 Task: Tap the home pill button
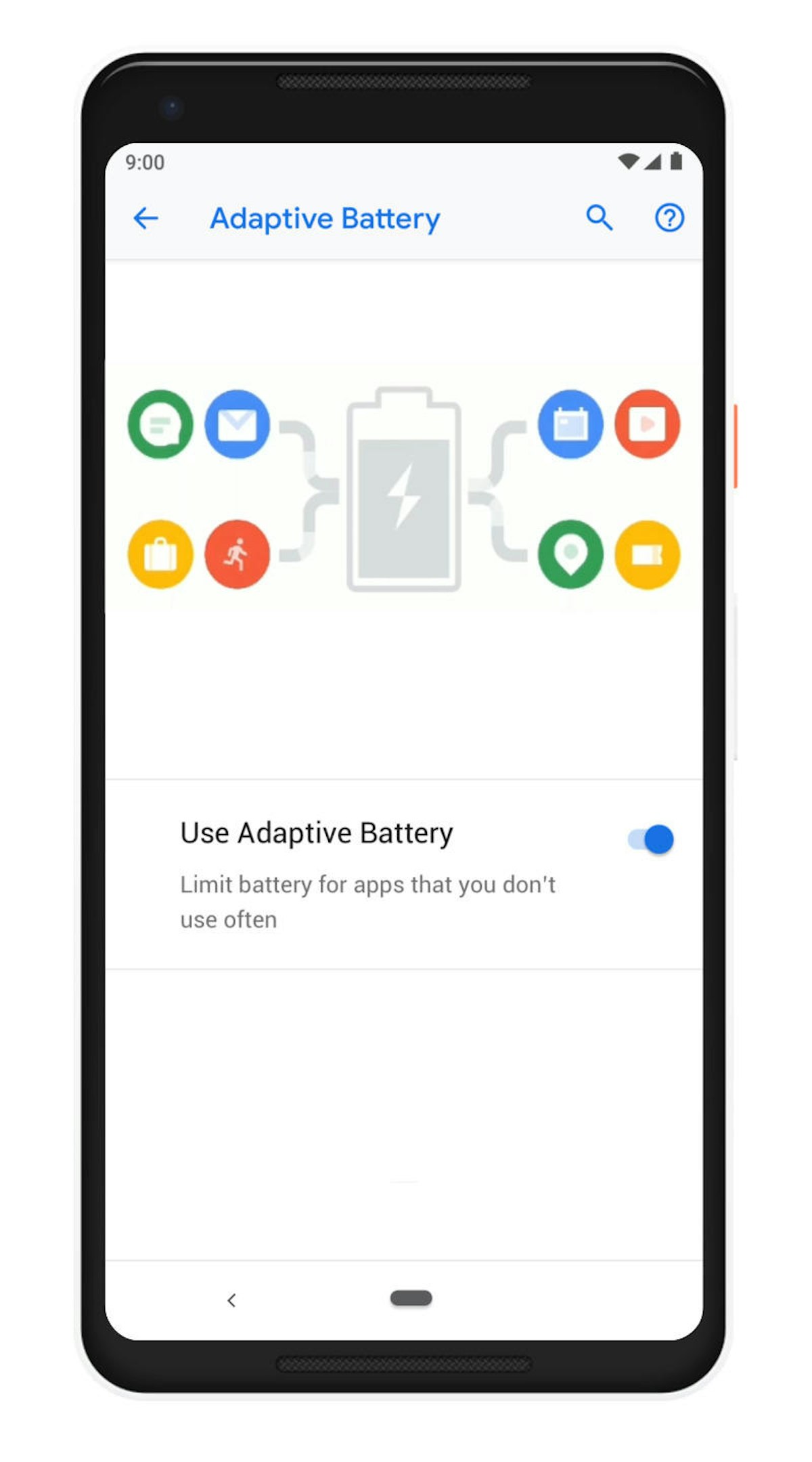point(411,1298)
